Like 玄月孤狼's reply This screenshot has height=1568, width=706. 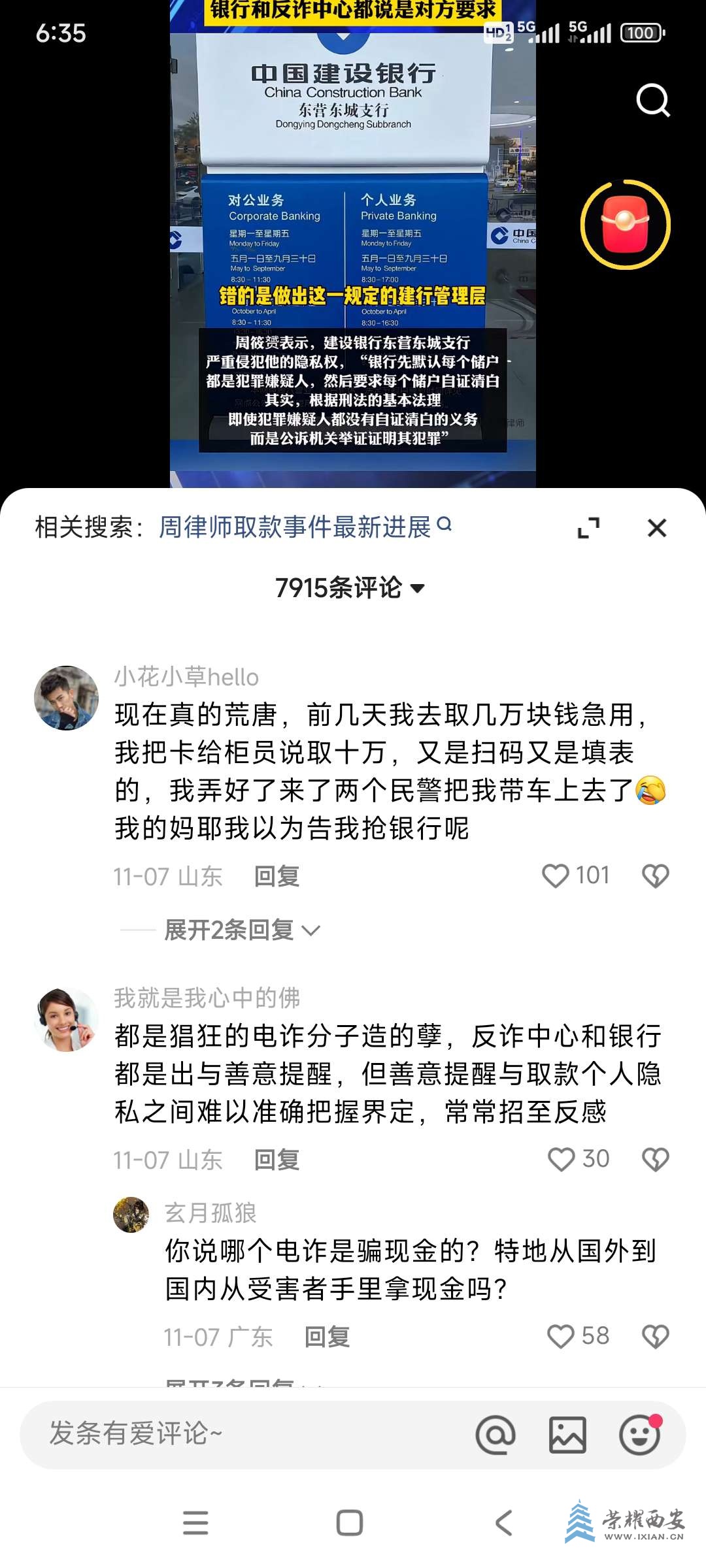[x=561, y=1336]
